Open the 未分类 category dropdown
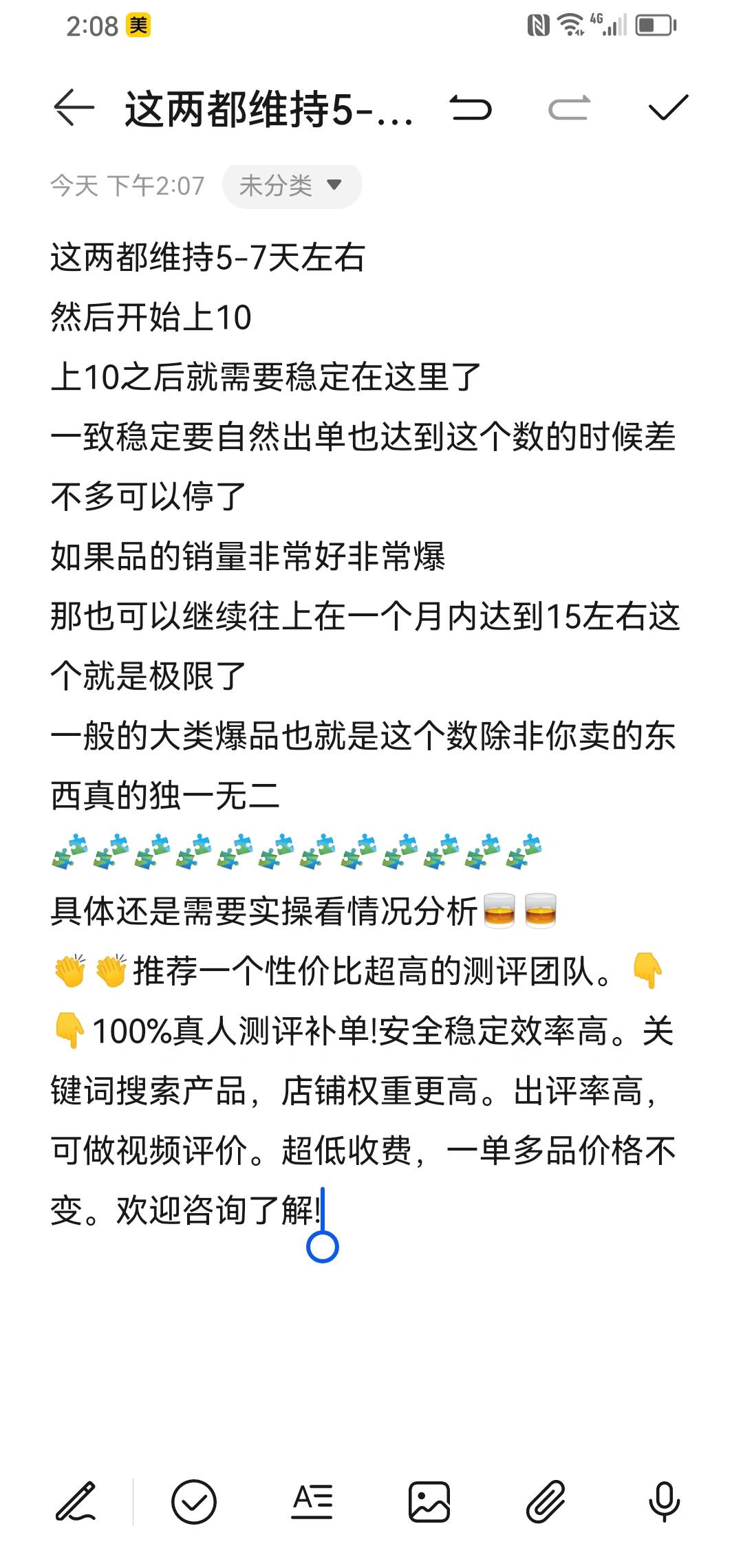Viewport: 743px width, 1568px height. coord(292,186)
